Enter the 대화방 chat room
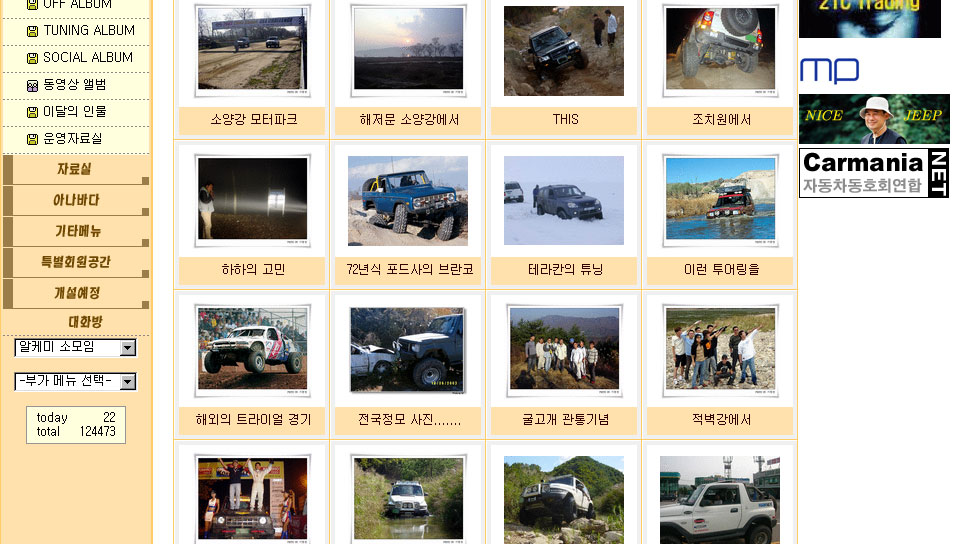The height and width of the screenshot is (544, 973). click(85, 322)
